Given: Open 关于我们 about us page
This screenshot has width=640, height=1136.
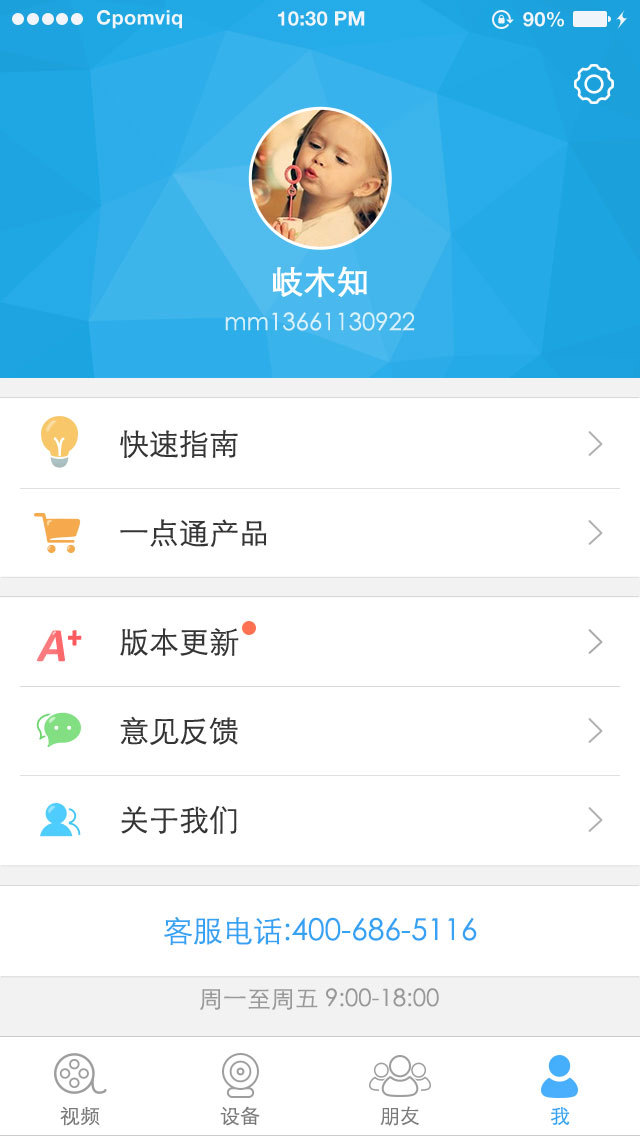Looking at the screenshot, I should coord(320,821).
